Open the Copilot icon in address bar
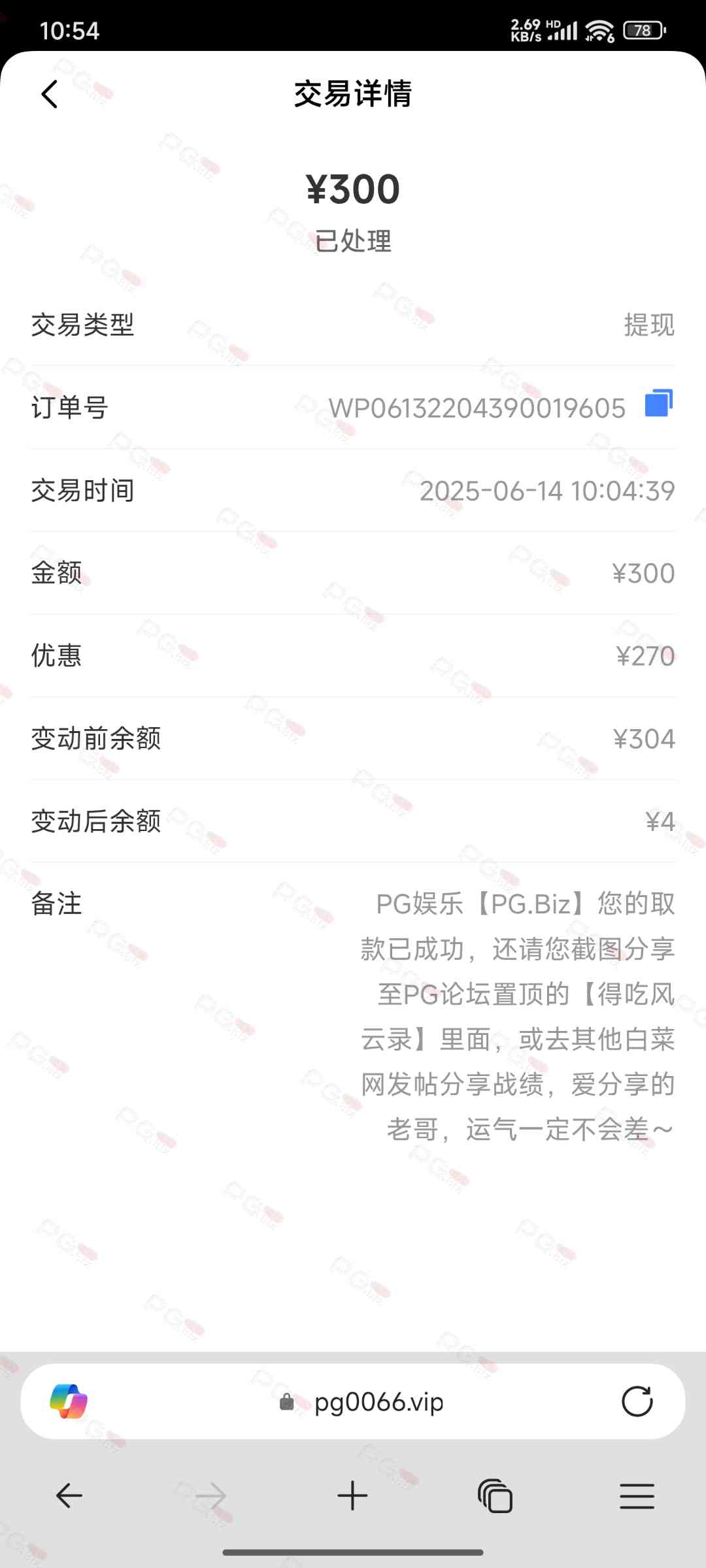The image size is (706, 1568). [69, 1401]
